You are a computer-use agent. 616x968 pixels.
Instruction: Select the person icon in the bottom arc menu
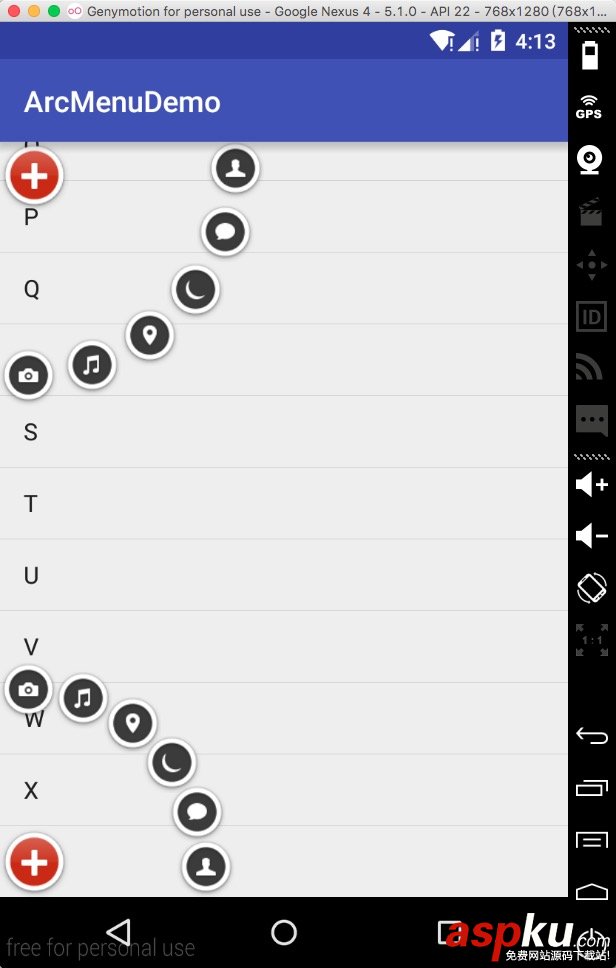tap(206, 866)
